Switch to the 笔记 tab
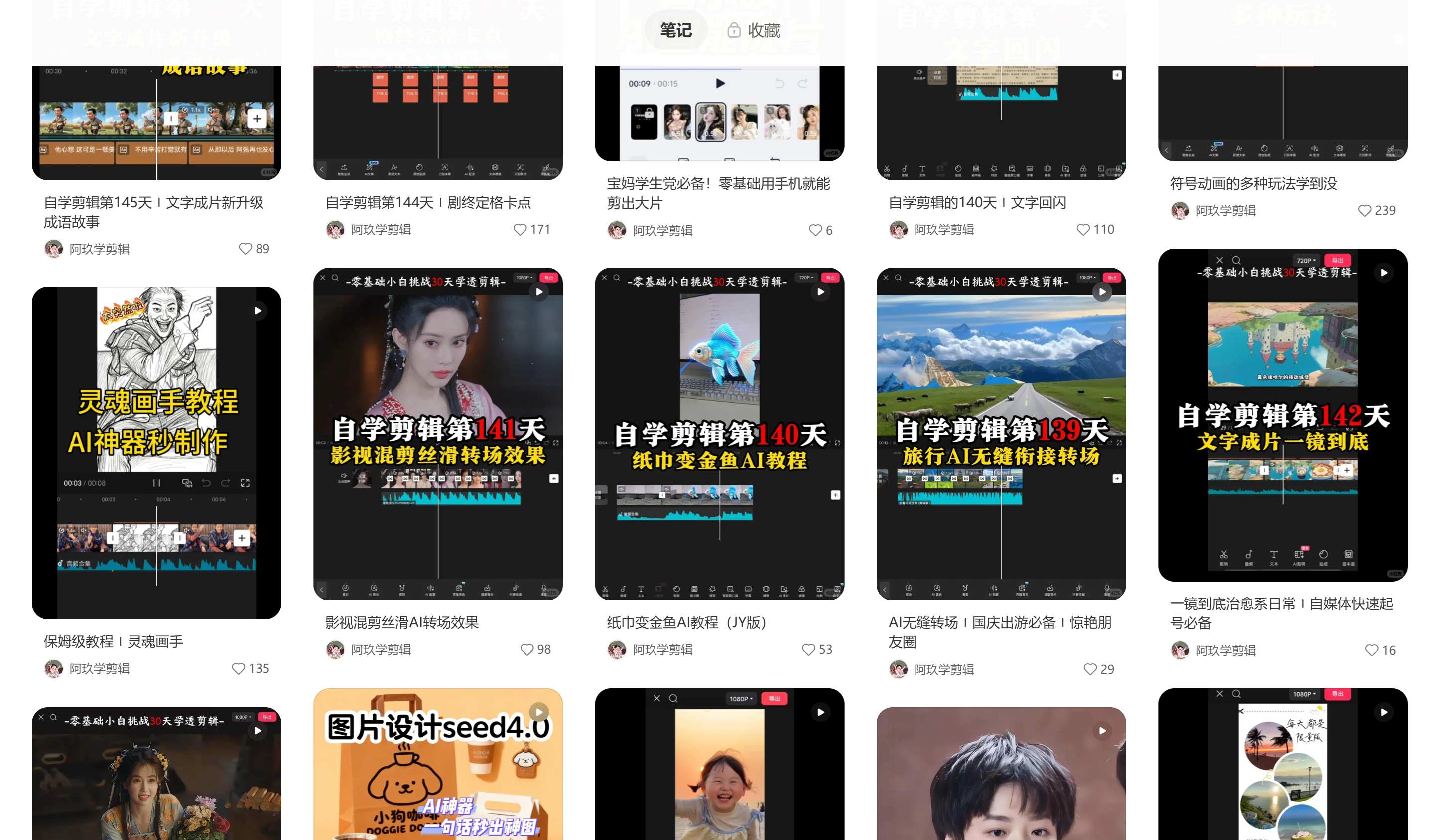Viewport: 1440px width, 840px height. pyautogui.click(x=675, y=30)
